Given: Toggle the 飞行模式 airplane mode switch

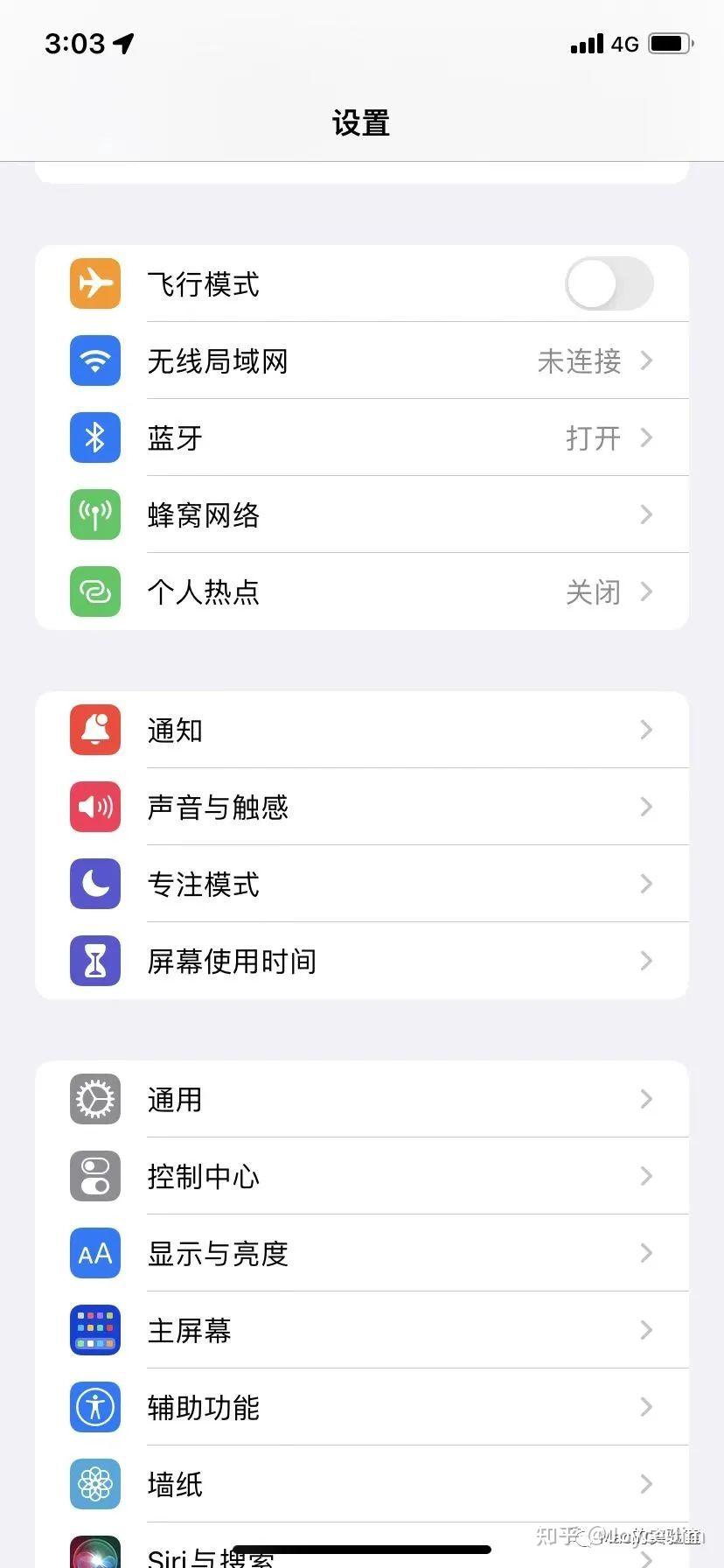Looking at the screenshot, I should point(609,283).
